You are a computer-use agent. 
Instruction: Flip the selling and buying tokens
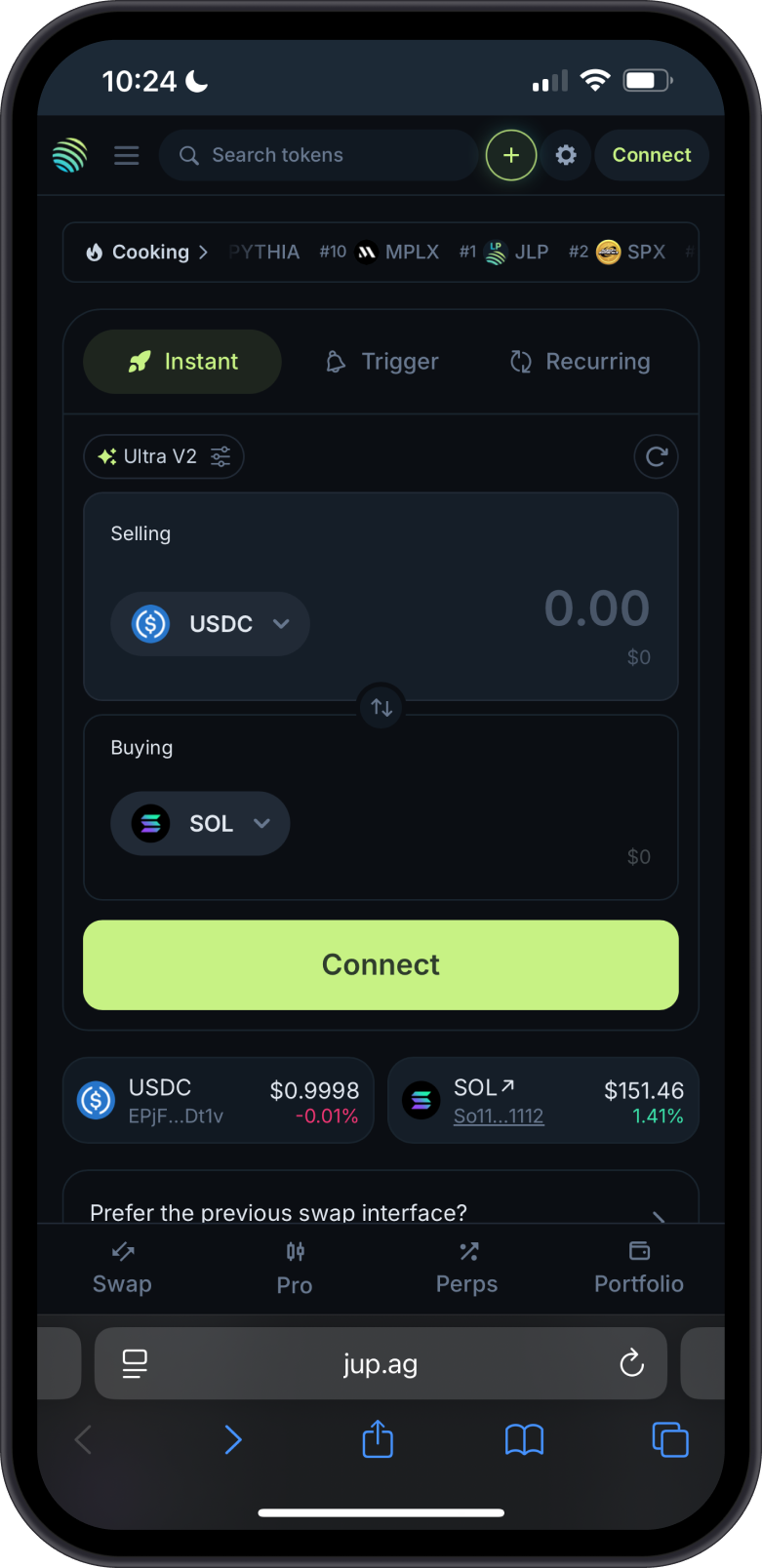tap(381, 708)
